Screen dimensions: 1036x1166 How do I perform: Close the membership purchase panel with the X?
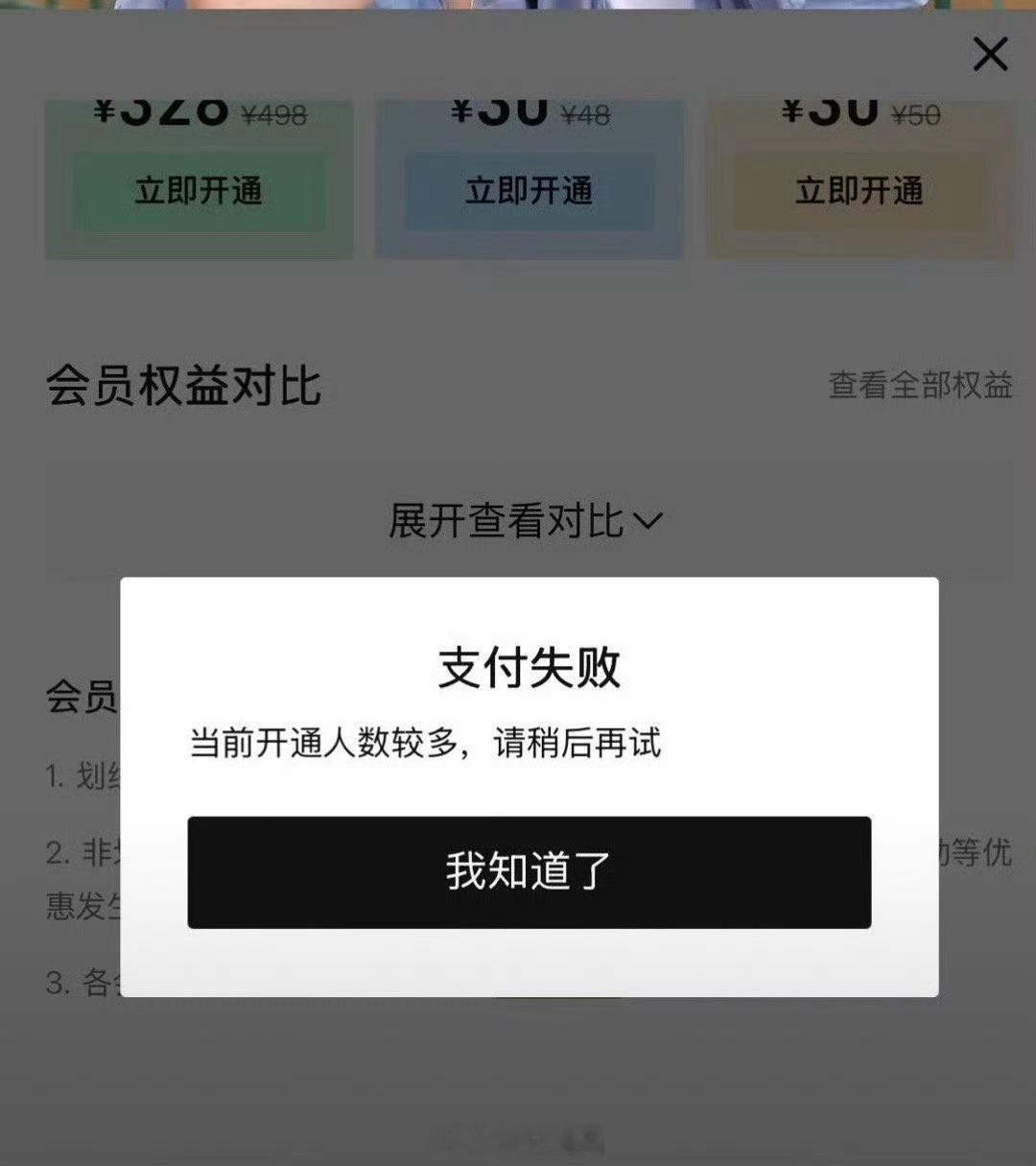pos(990,55)
